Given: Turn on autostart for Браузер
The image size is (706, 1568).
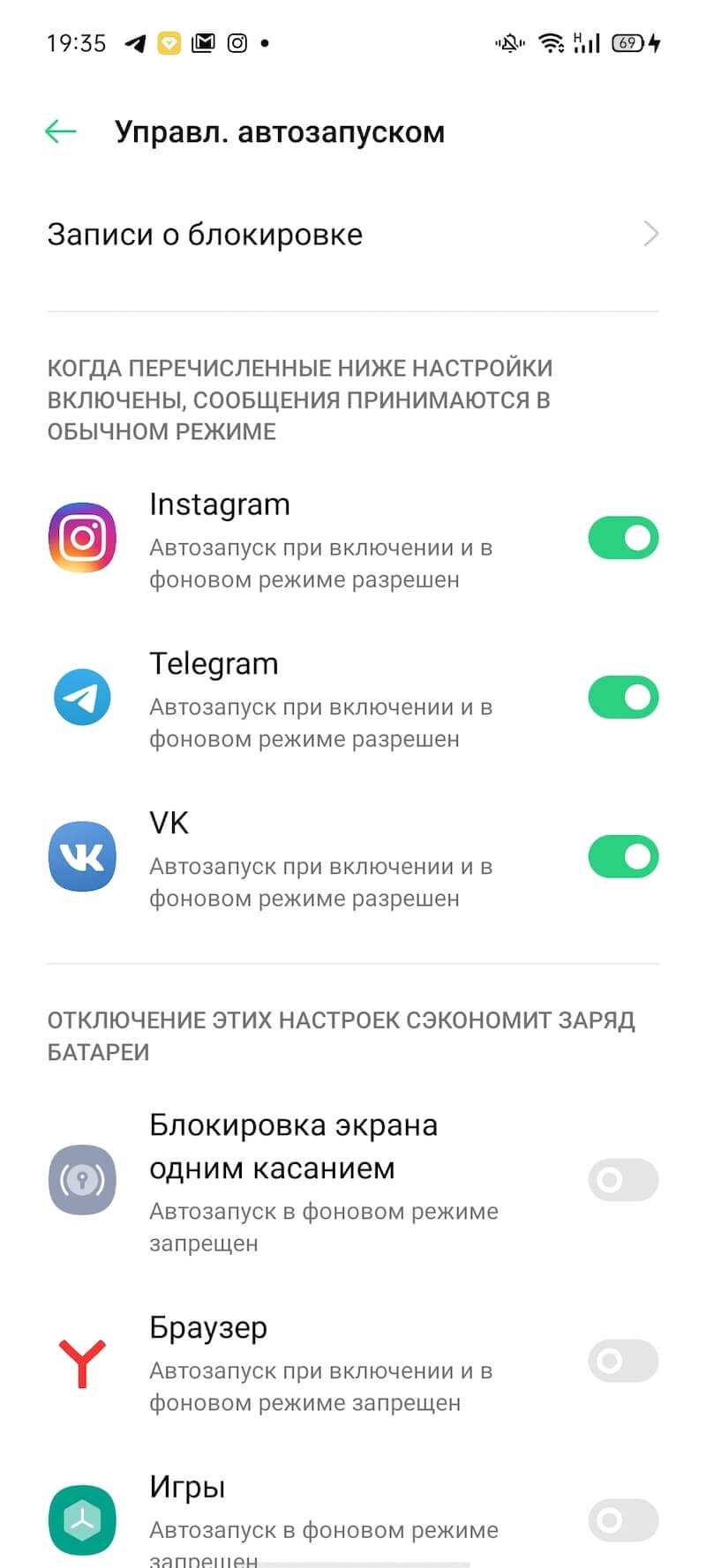Looking at the screenshot, I should [623, 1361].
